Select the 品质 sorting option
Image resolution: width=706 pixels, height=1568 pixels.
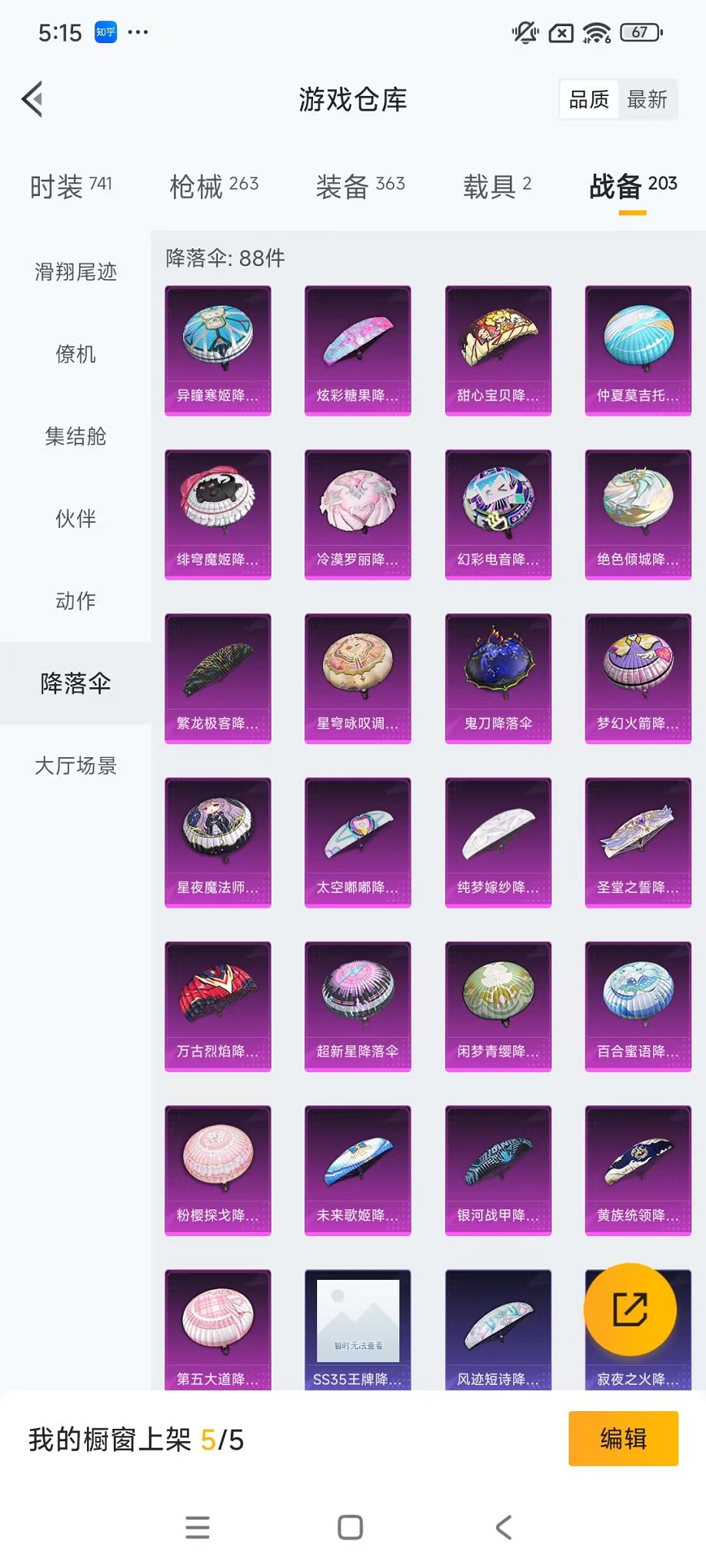click(589, 99)
